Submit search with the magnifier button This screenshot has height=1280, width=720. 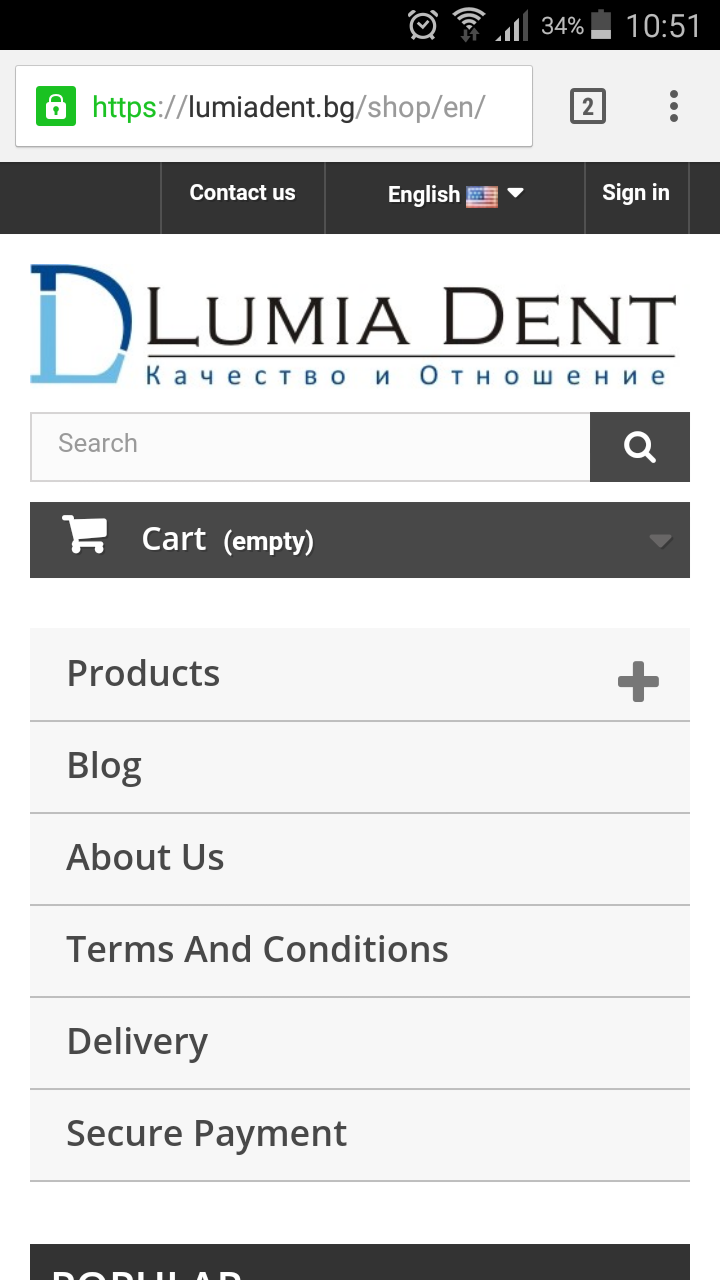[640, 446]
